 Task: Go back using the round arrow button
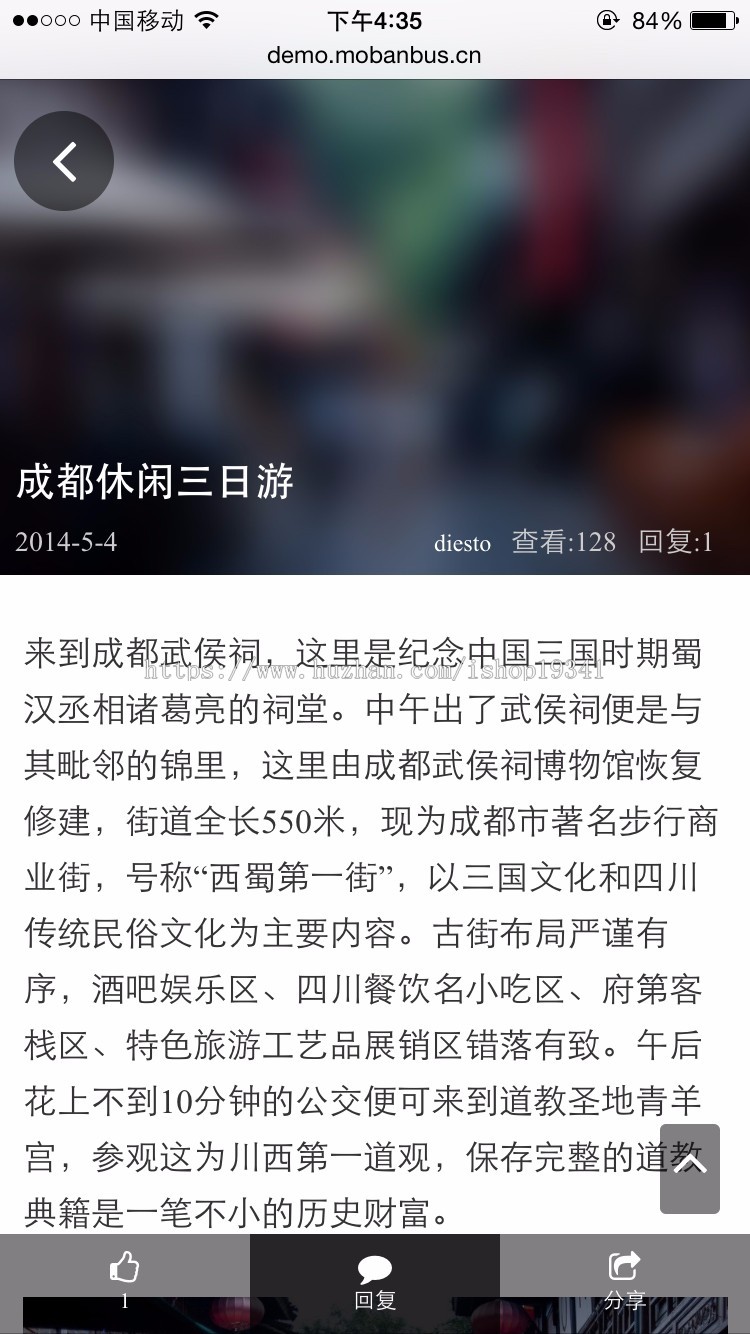click(x=64, y=161)
